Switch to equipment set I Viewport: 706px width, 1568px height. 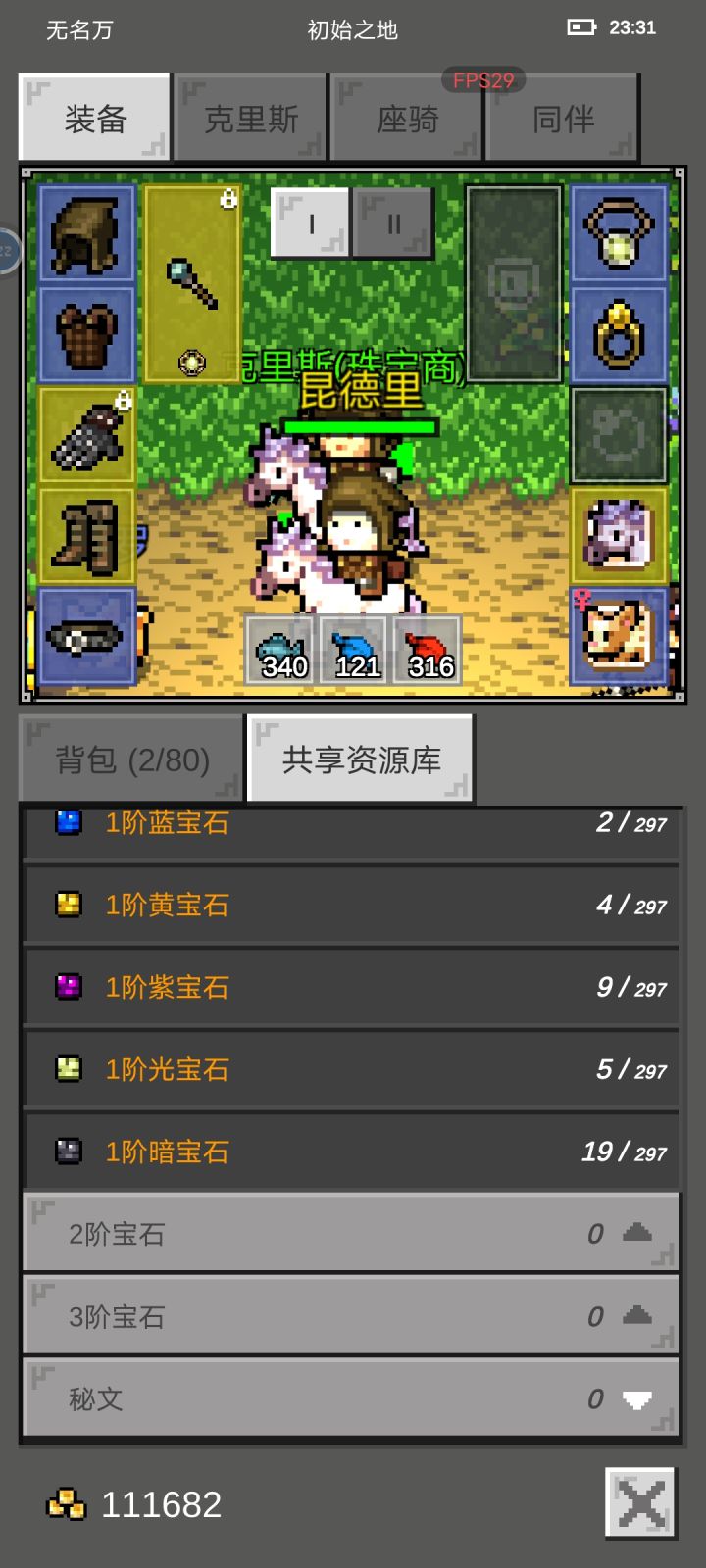[312, 221]
